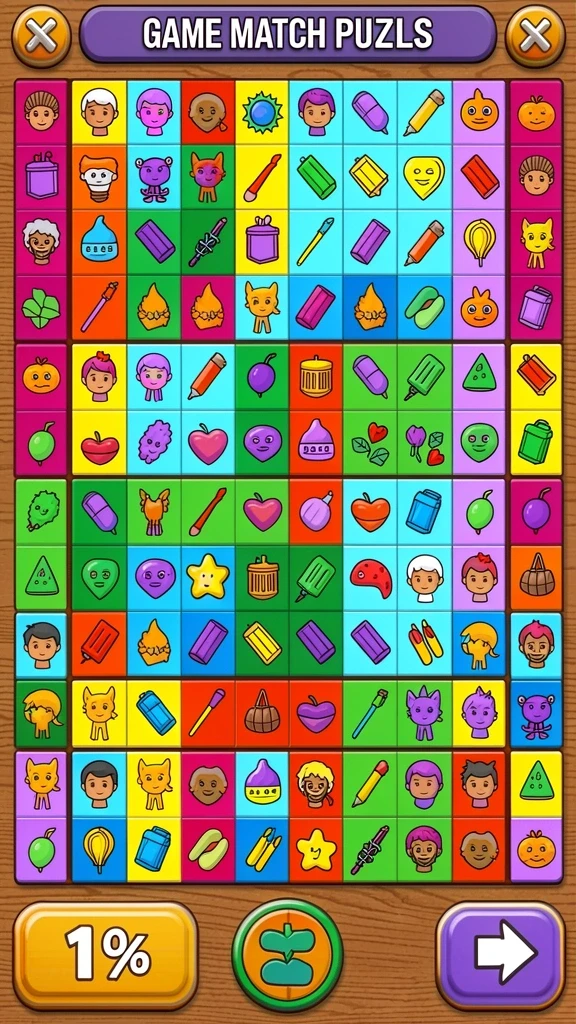The width and height of the screenshot is (576, 1024).
Task: Select the yellow heart-shaped face tile
Action: [x=424, y=177]
